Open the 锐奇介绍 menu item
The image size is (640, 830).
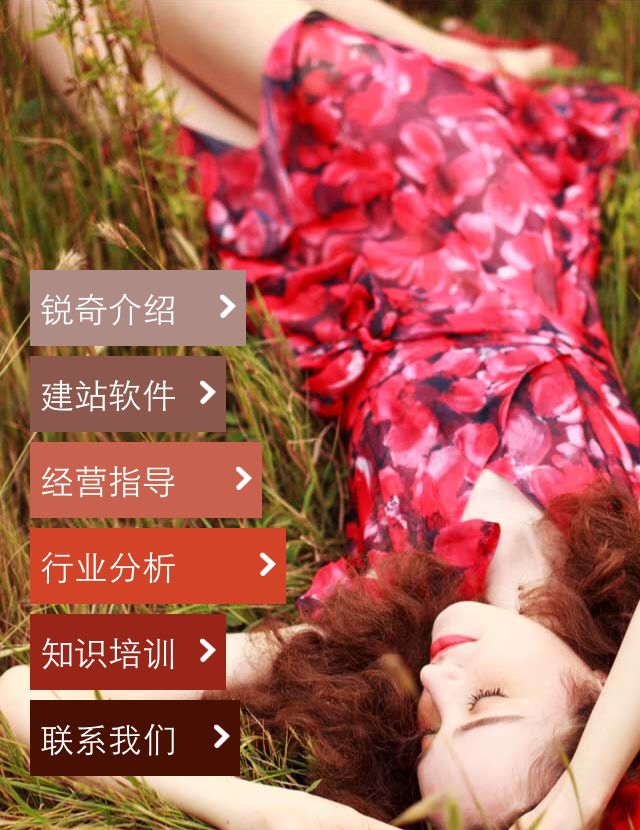pyautogui.click(x=137, y=308)
